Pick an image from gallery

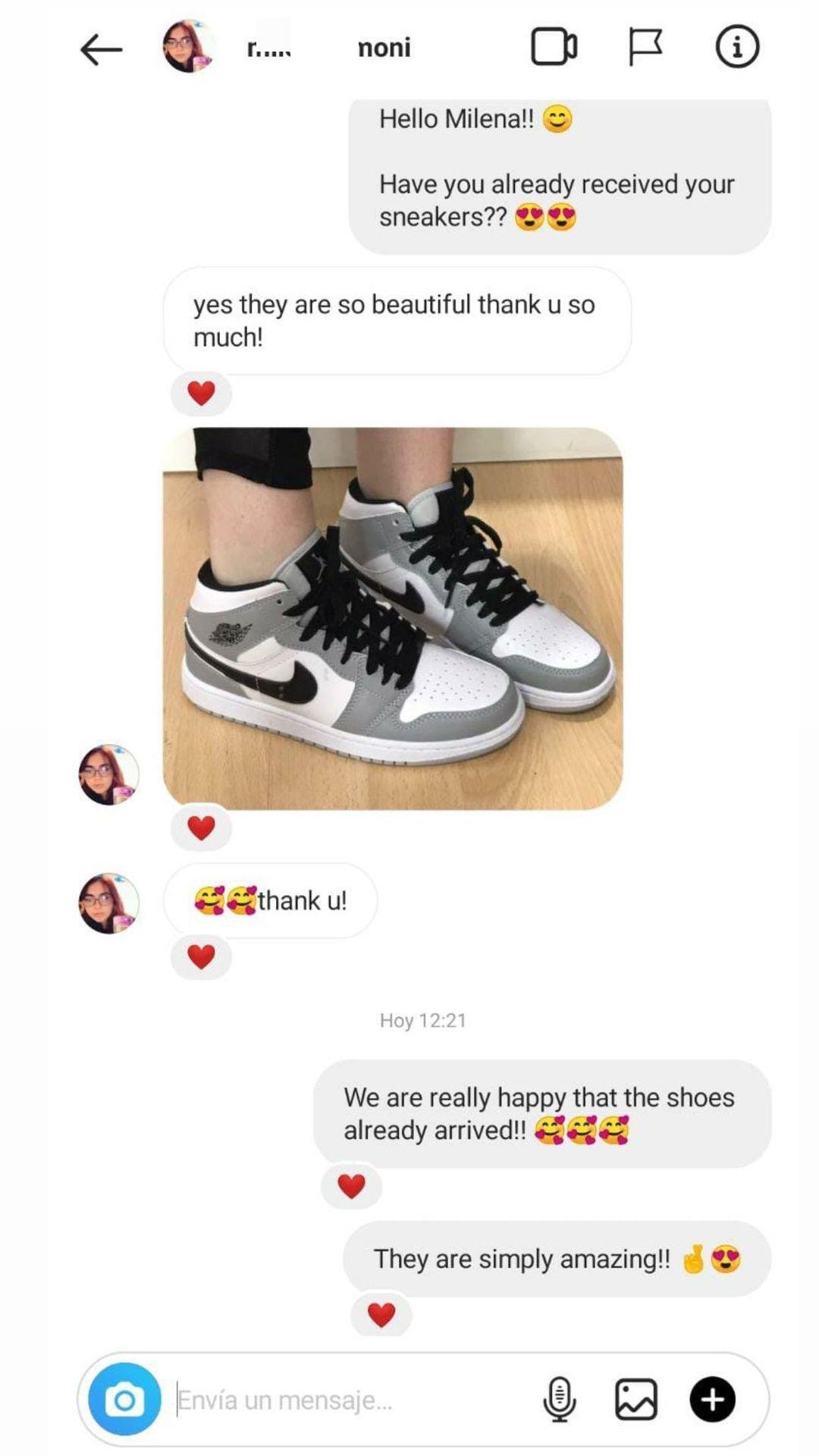coord(635,1399)
